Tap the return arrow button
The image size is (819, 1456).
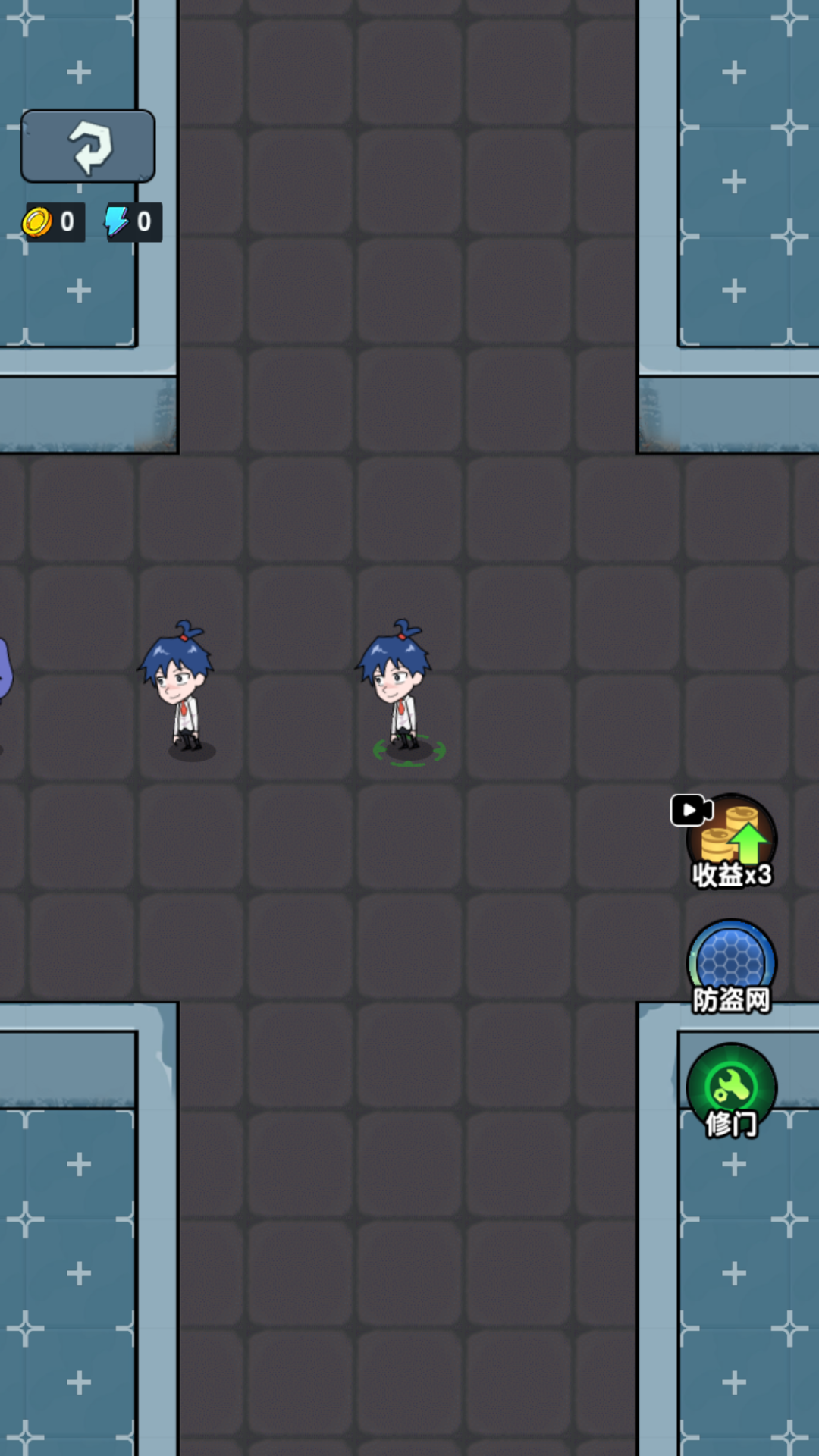point(88,146)
